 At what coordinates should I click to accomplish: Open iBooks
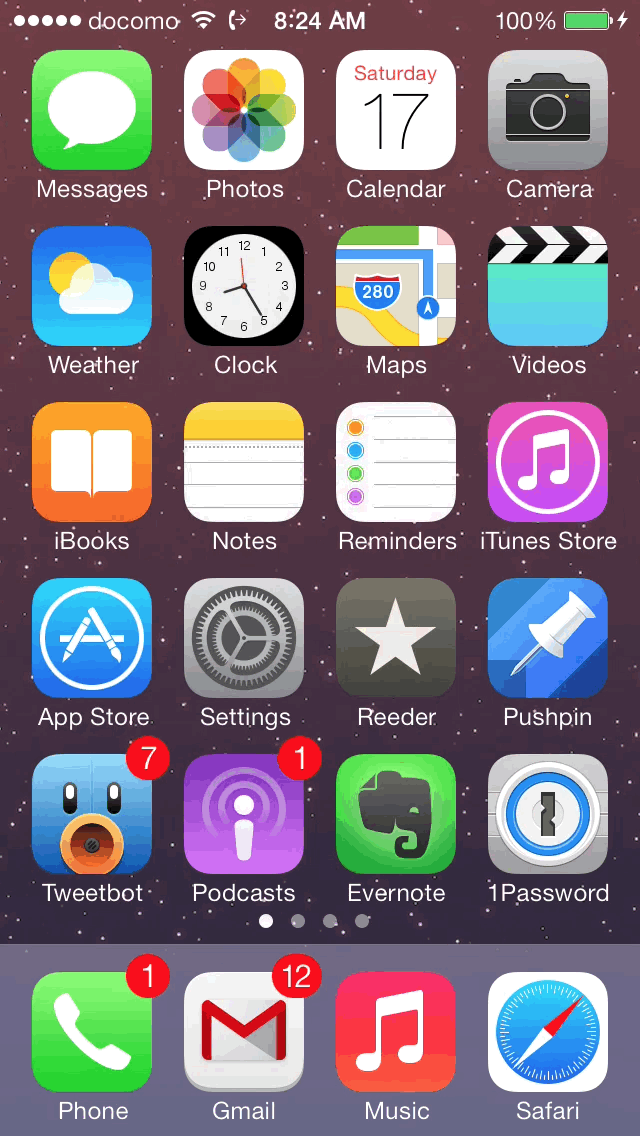[92, 462]
